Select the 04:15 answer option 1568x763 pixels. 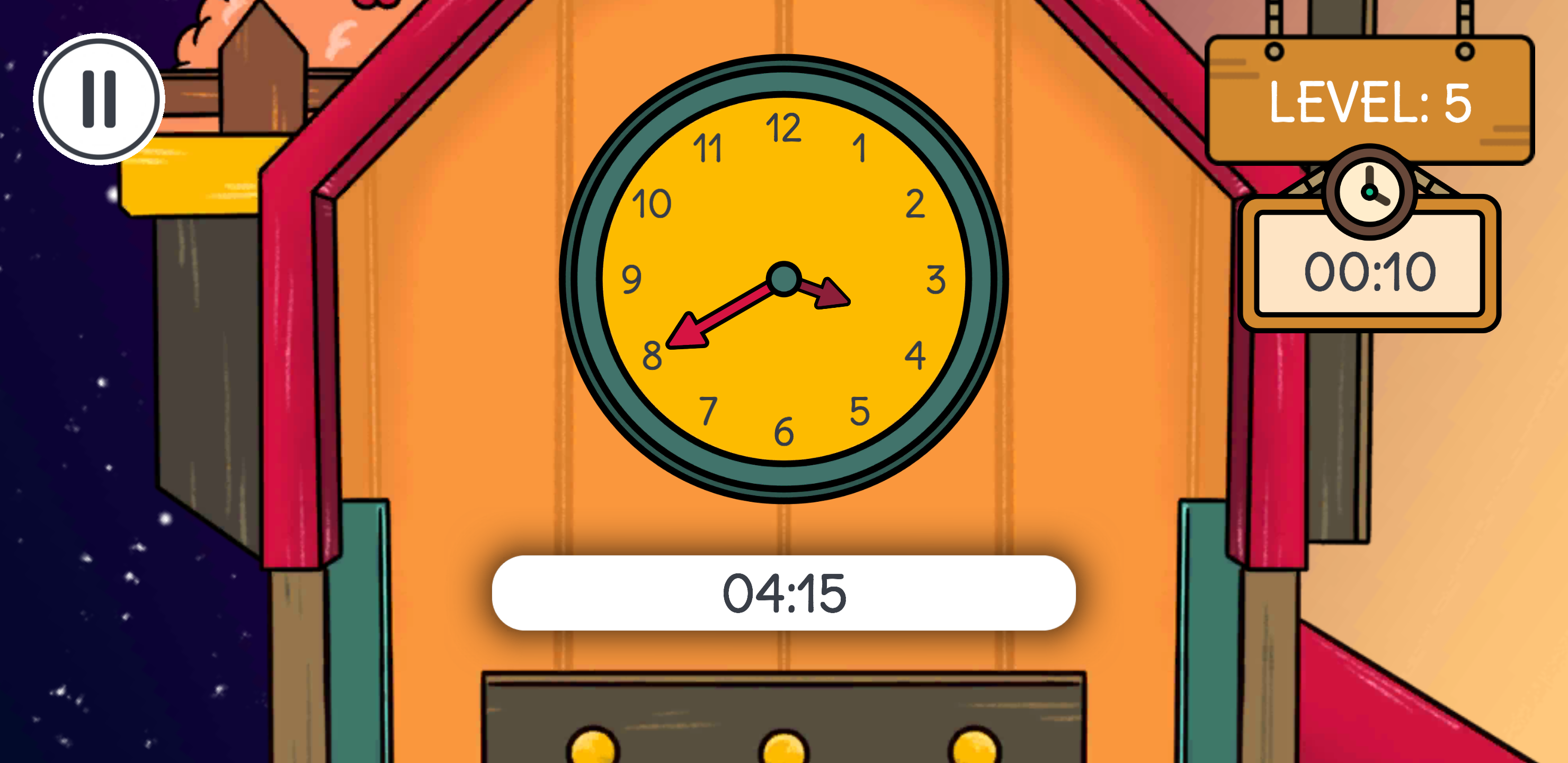click(783, 592)
